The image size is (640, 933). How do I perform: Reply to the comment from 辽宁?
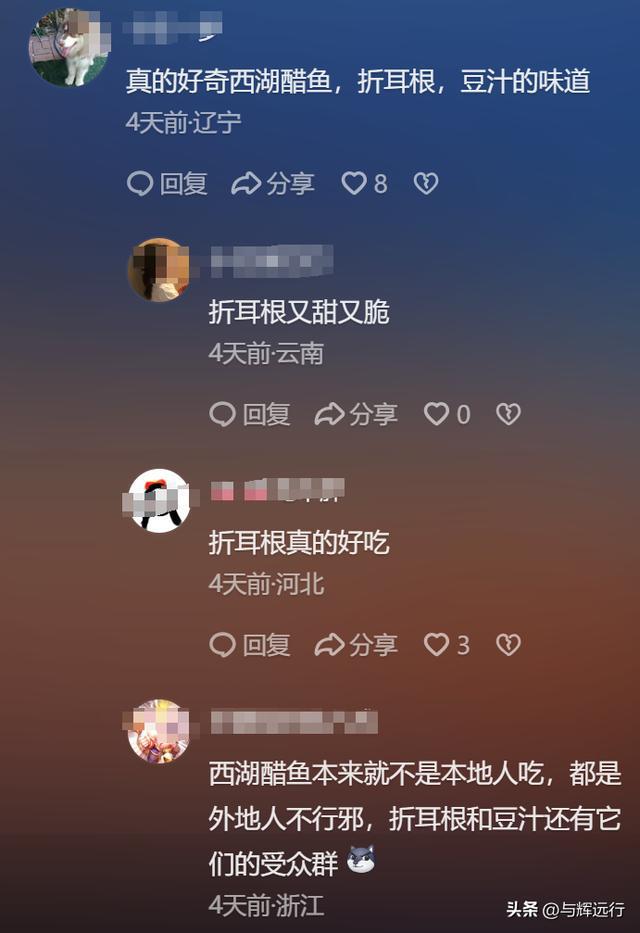tap(167, 183)
